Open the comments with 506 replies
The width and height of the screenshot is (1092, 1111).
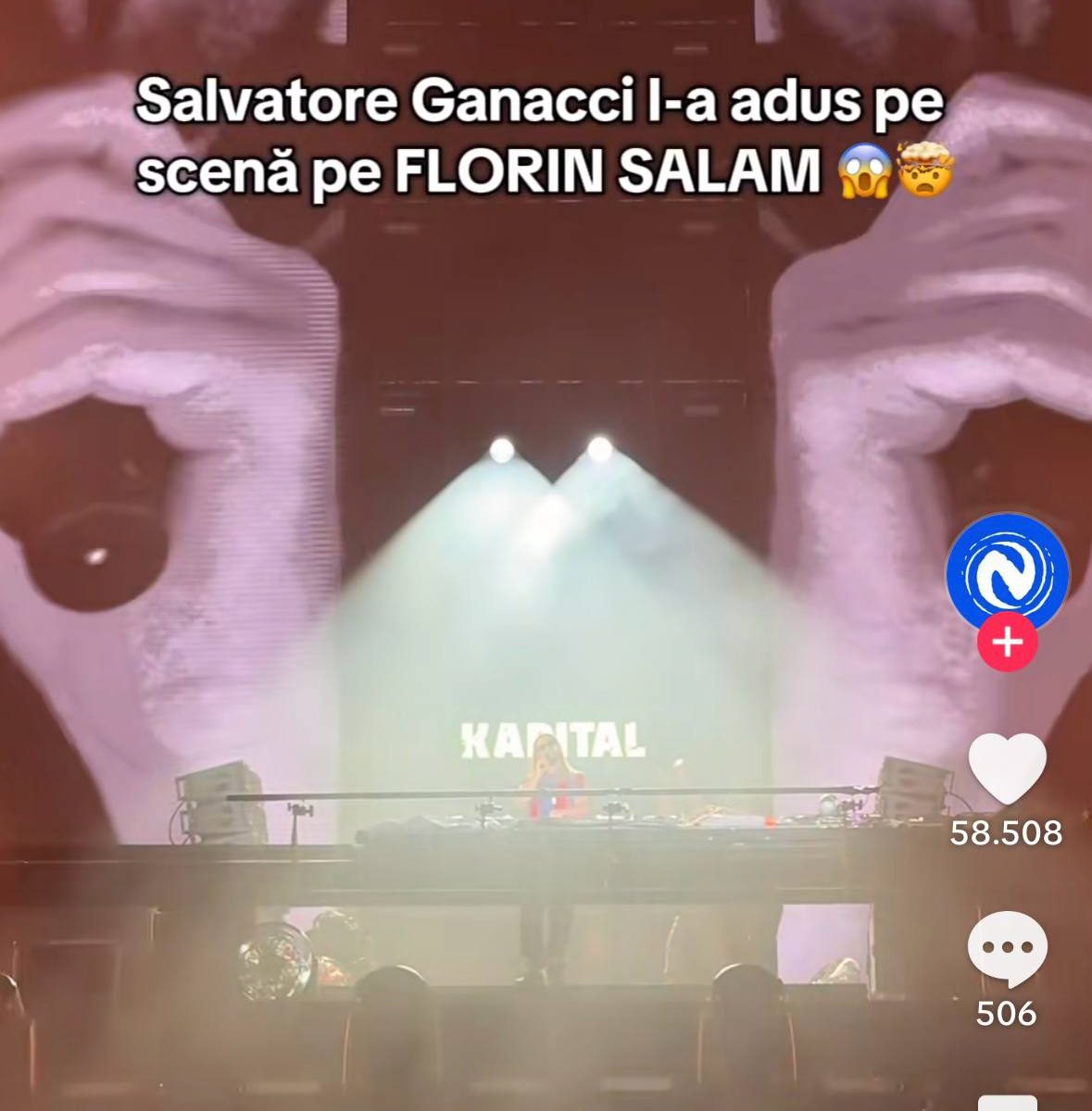coord(1007,950)
